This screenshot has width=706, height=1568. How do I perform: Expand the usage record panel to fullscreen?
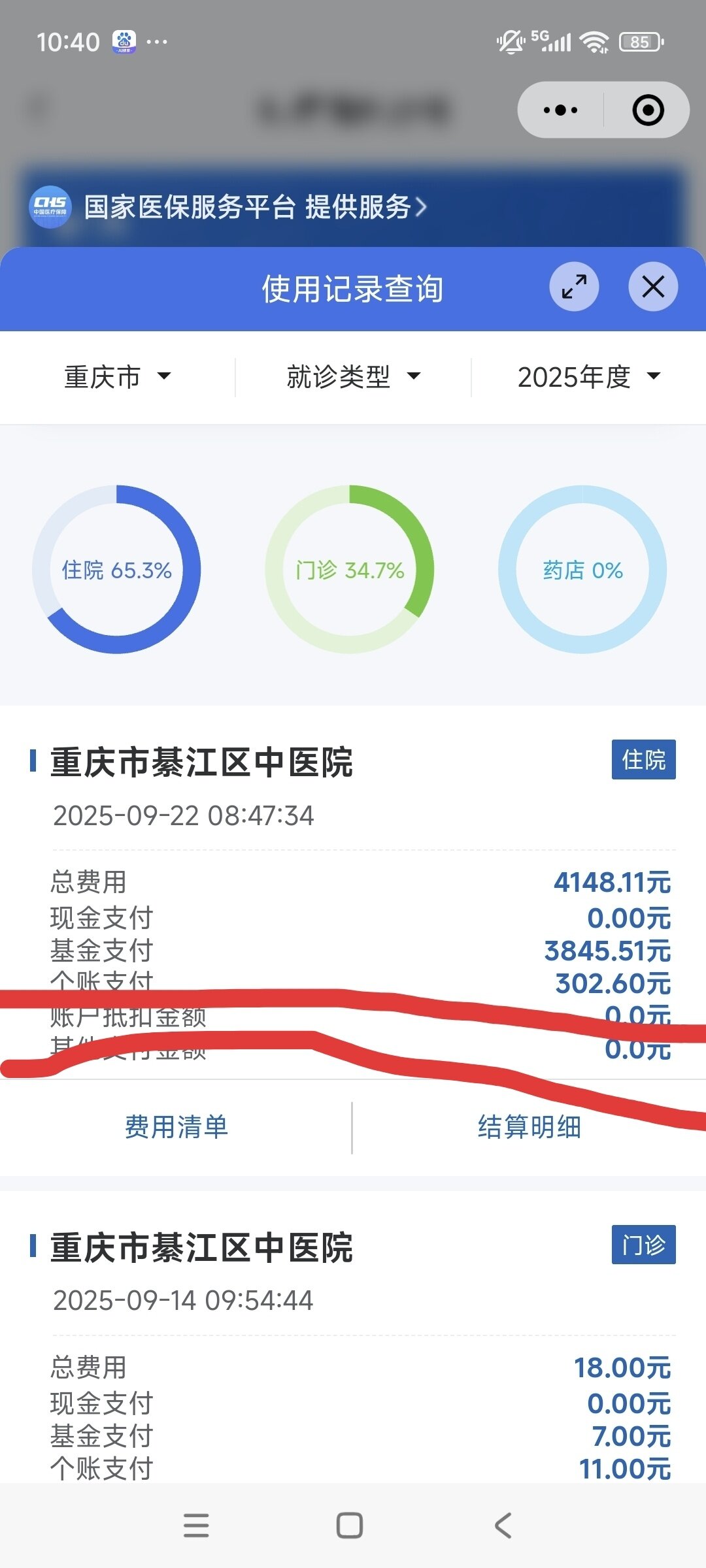[x=574, y=287]
